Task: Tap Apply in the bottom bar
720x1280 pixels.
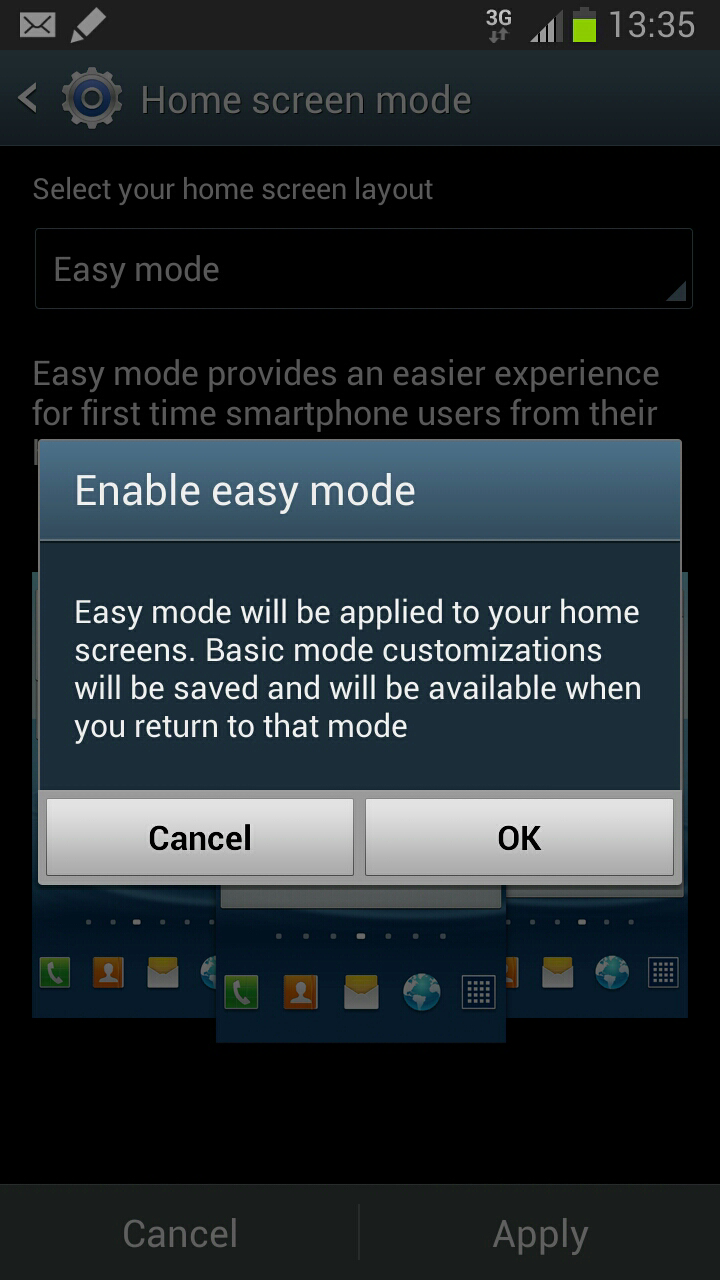Action: [540, 1233]
